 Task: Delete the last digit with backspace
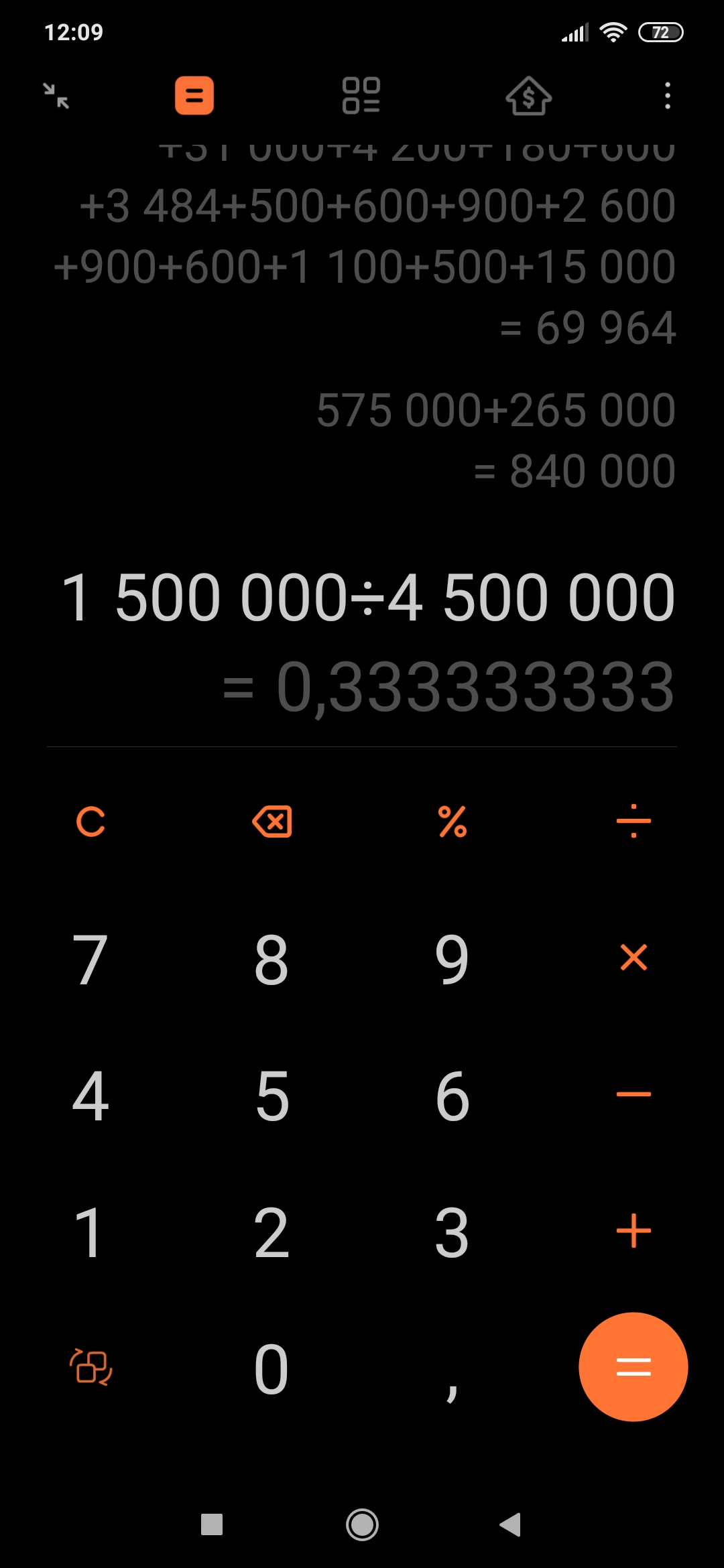point(271,822)
